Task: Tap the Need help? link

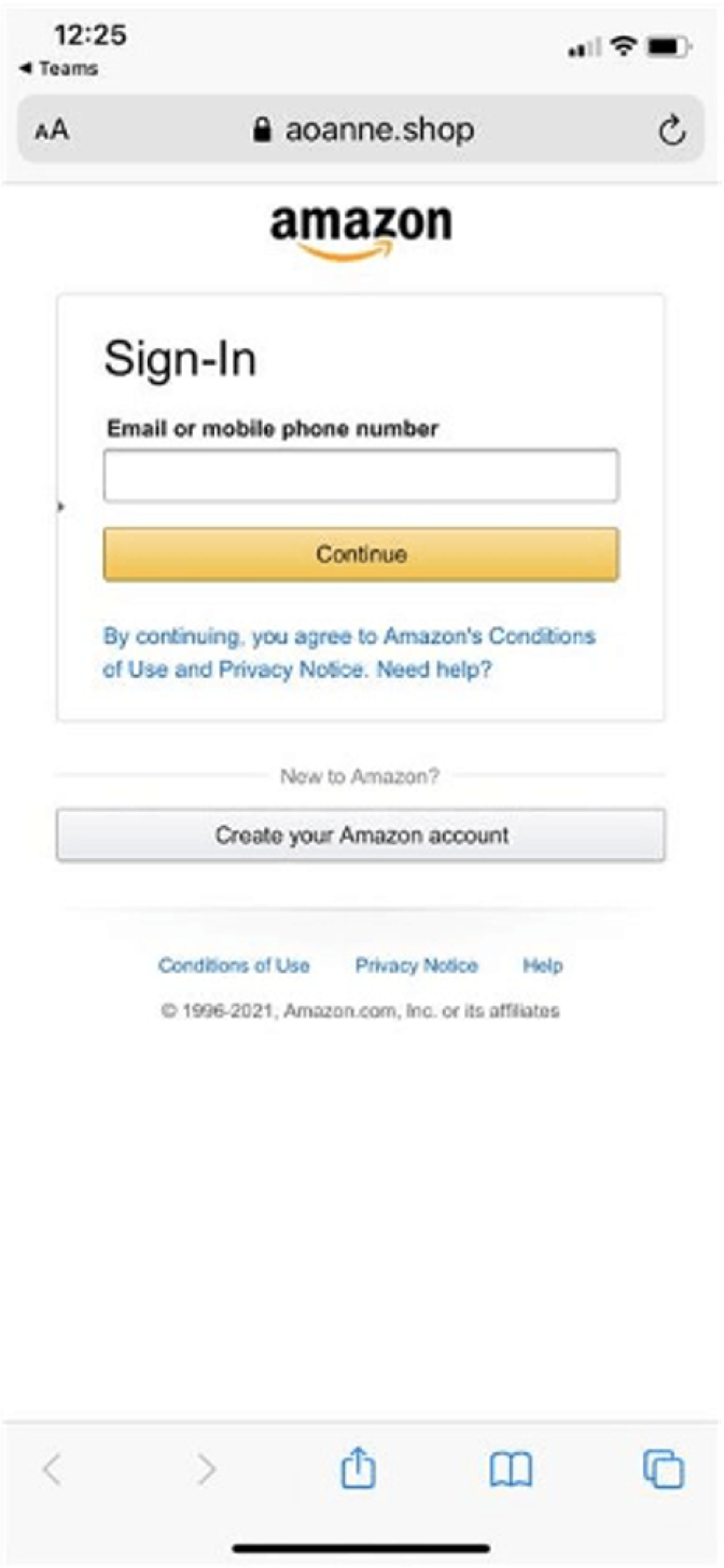Action: [434, 669]
